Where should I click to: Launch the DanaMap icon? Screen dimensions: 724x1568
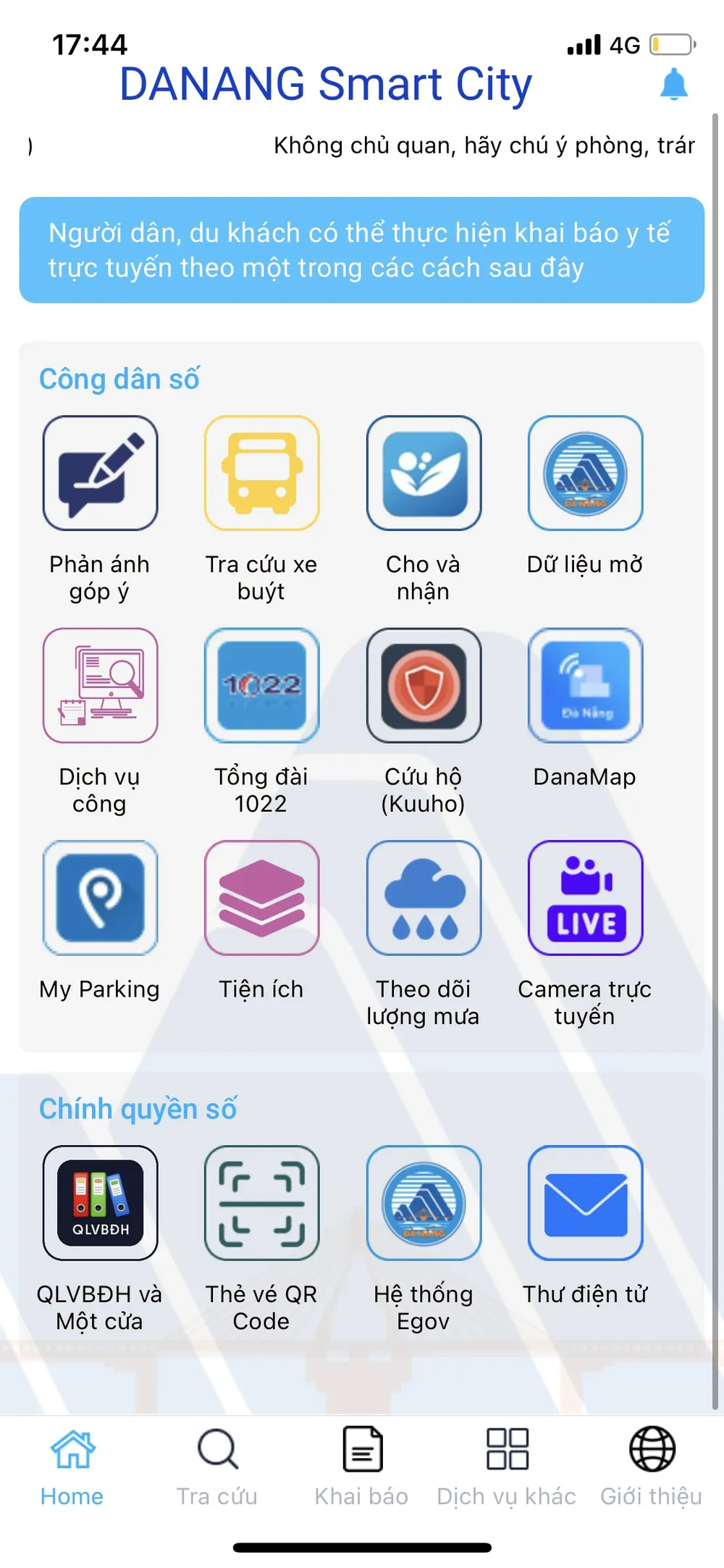[586, 686]
